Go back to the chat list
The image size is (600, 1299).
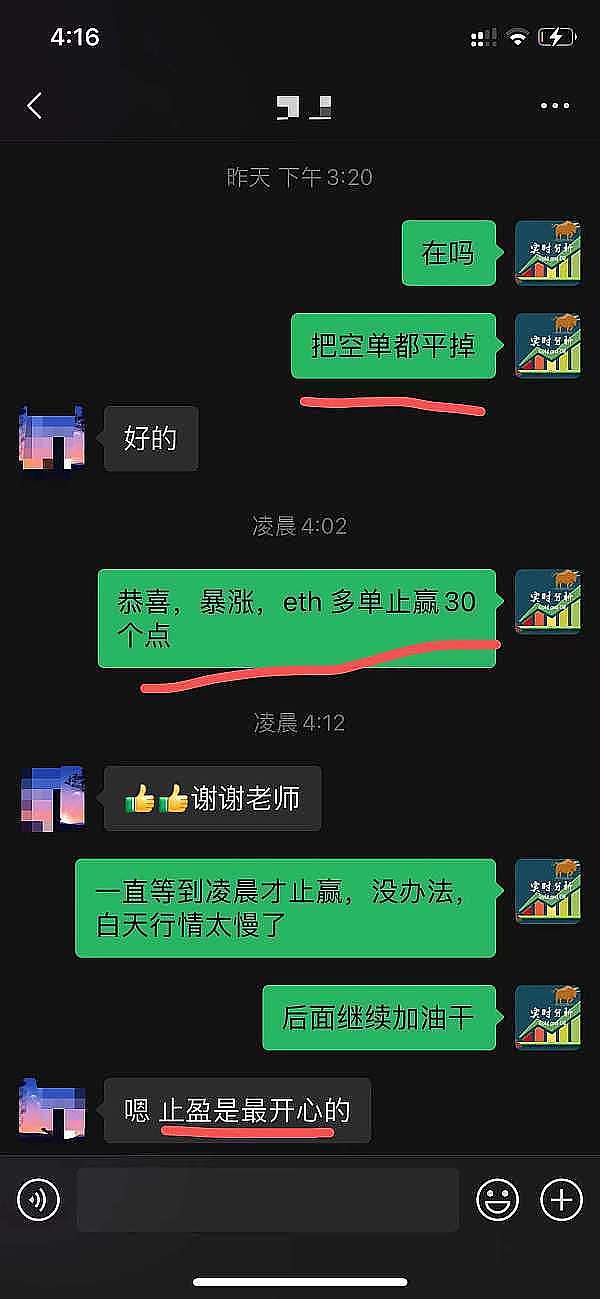(x=35, y=106)
